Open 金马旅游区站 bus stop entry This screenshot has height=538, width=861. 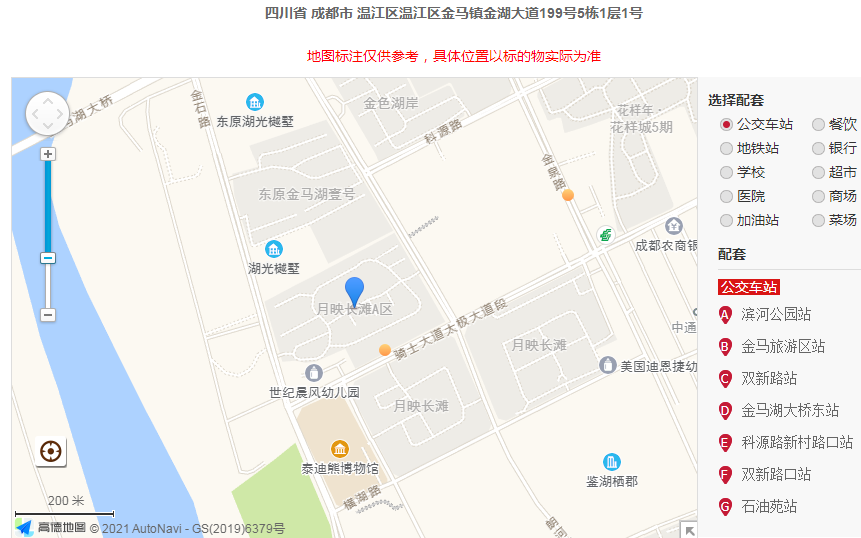(783, 346)
